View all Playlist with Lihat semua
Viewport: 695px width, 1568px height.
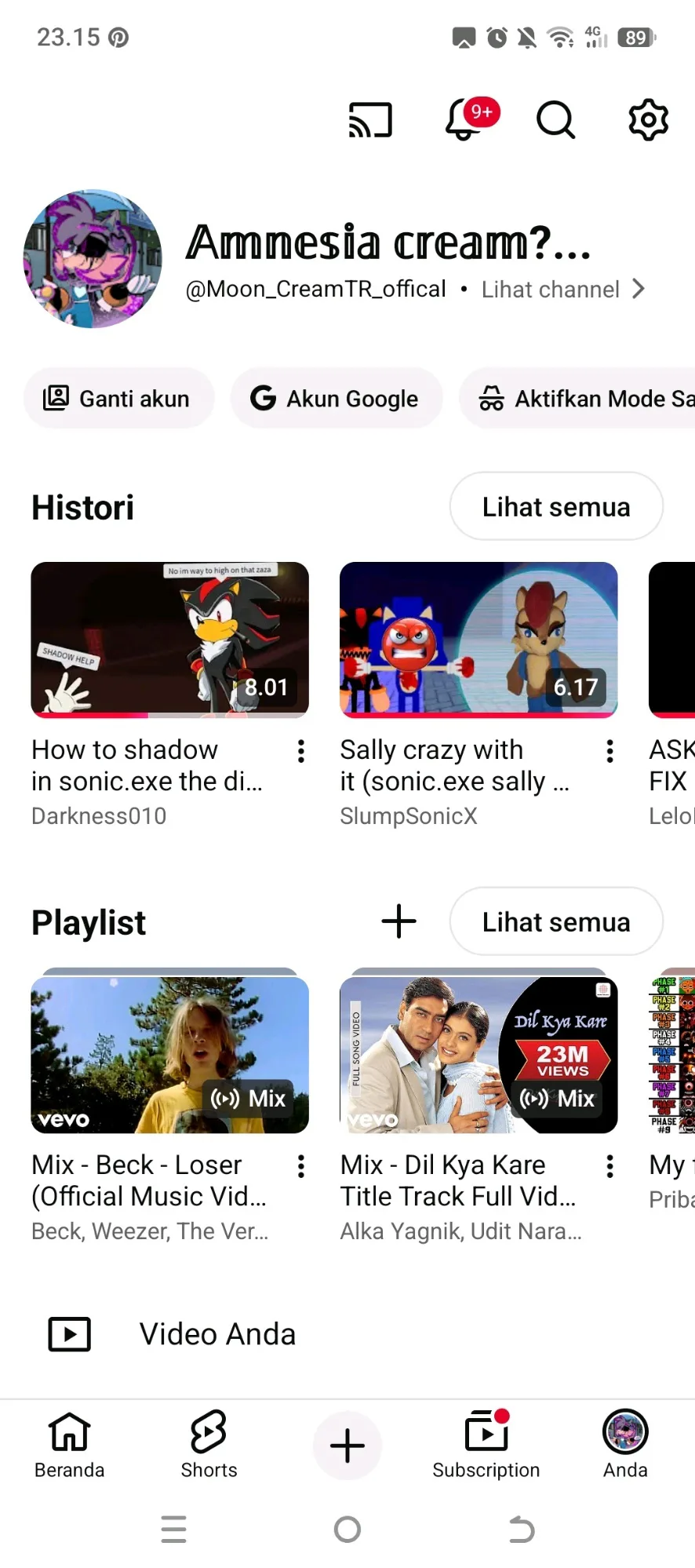(x=556, y=921)
